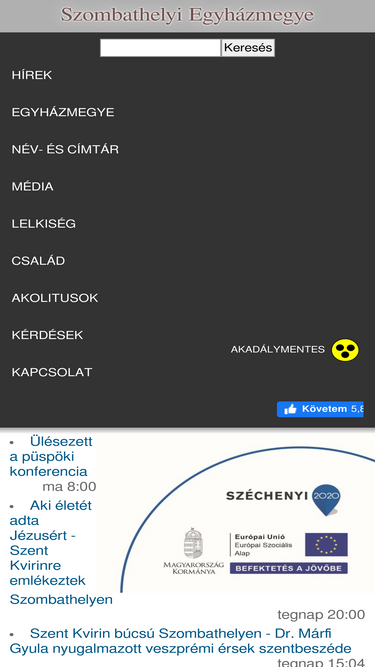Switch to AKADÁLYMENTES accessible version
This screenshot has height=667, width=375.
(295, 350)
